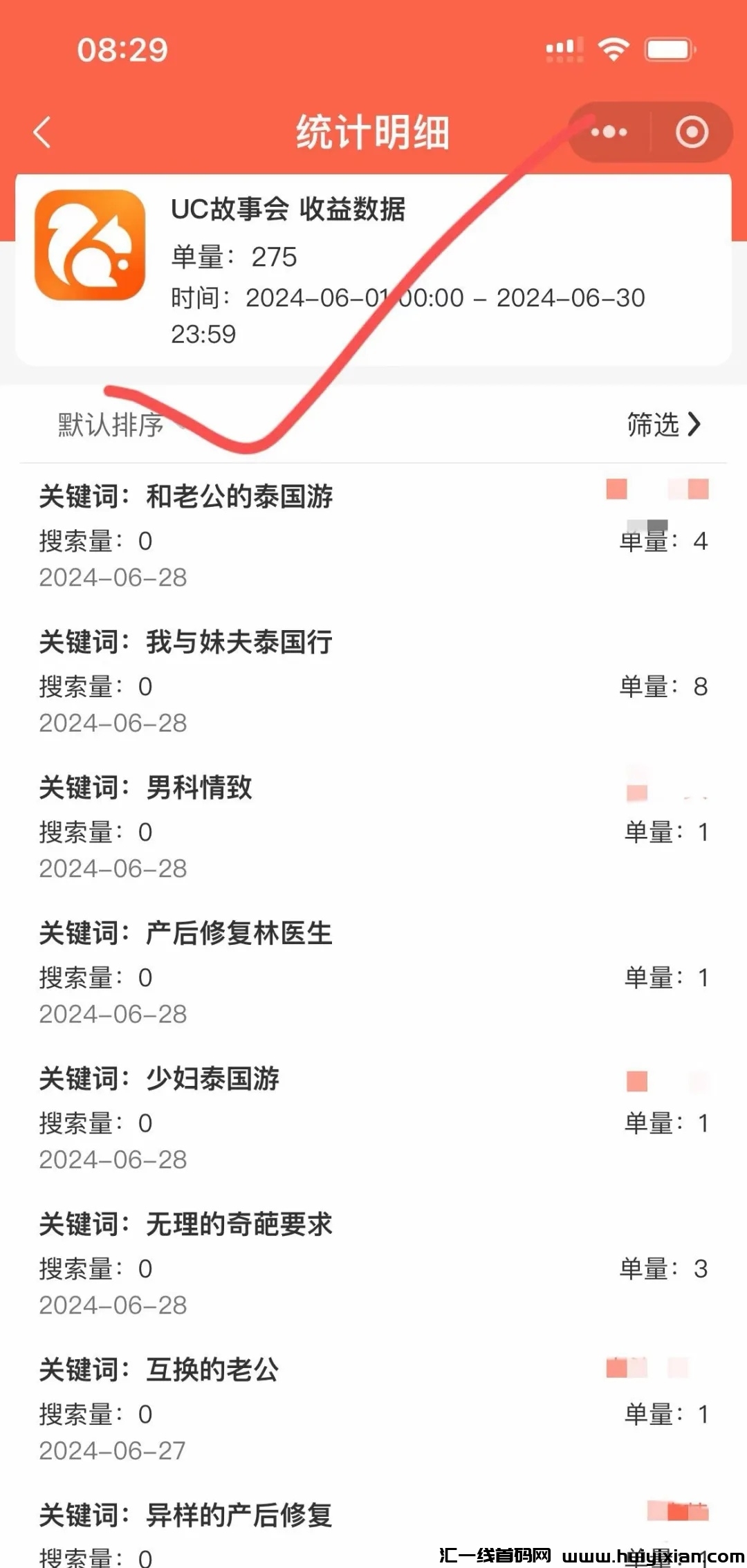The height and width of the screenshot is (1568, 747).
Task: Go back from the 统计明细 page
Action: point(43,132)
